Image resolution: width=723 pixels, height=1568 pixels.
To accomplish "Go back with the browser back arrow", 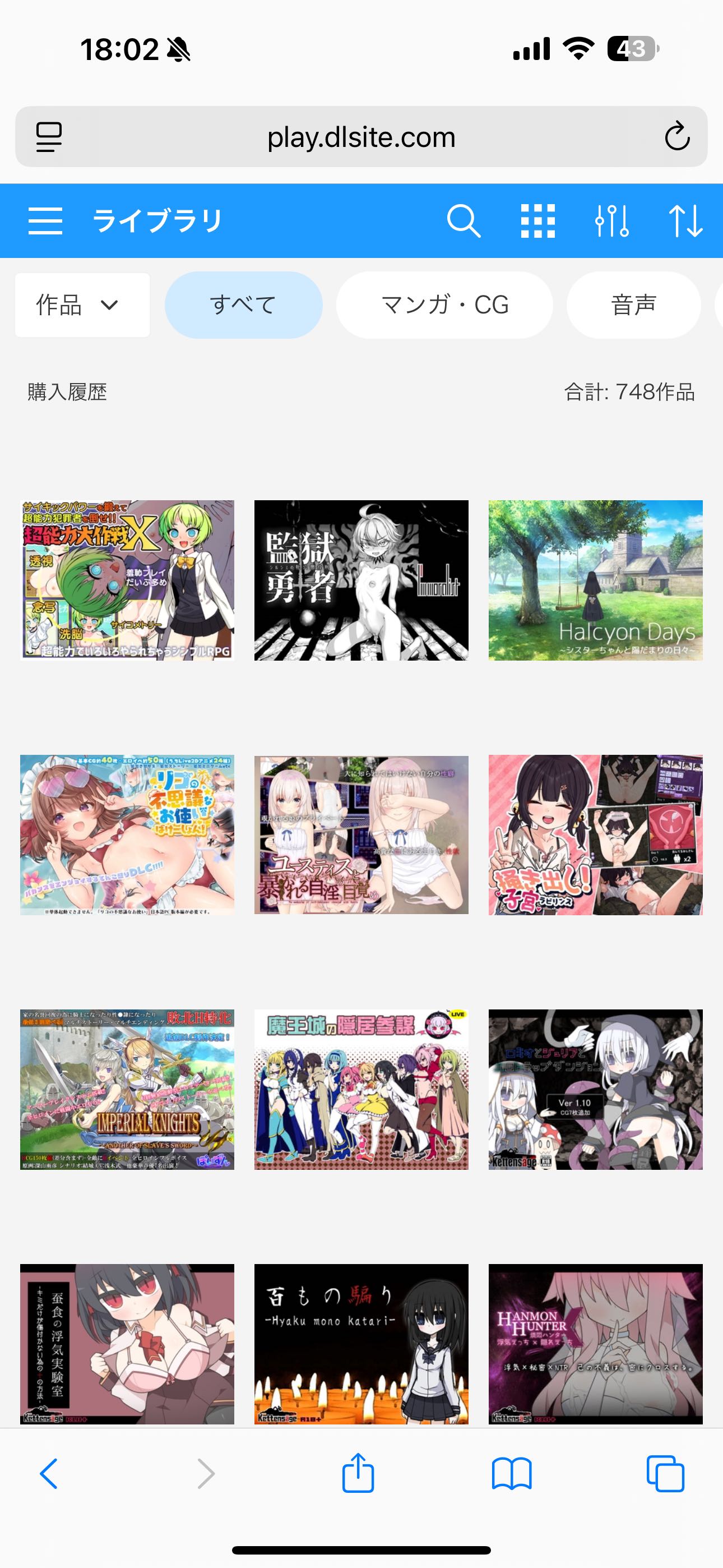I will tap(49, 1474).
